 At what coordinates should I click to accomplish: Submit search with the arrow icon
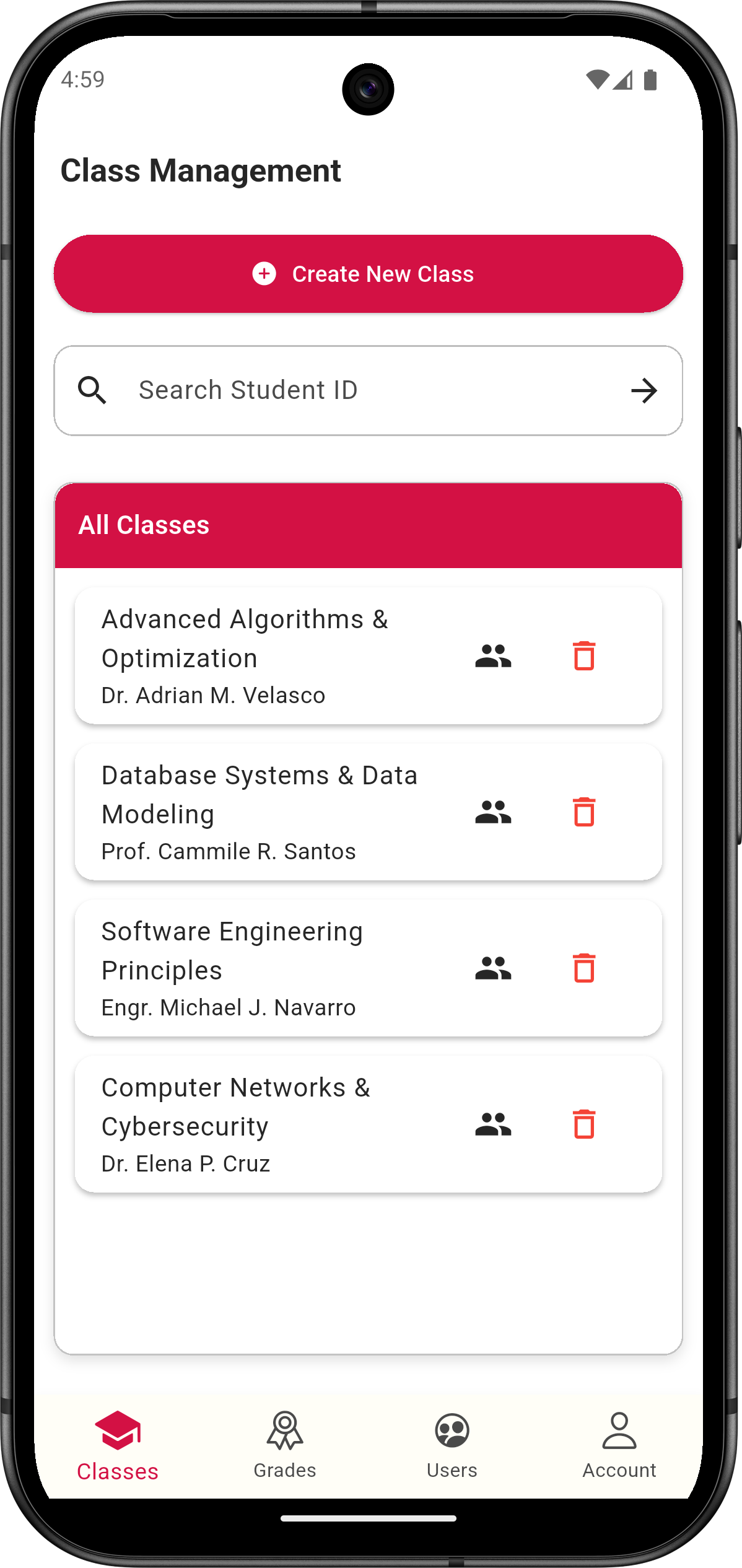coord(644,391)
